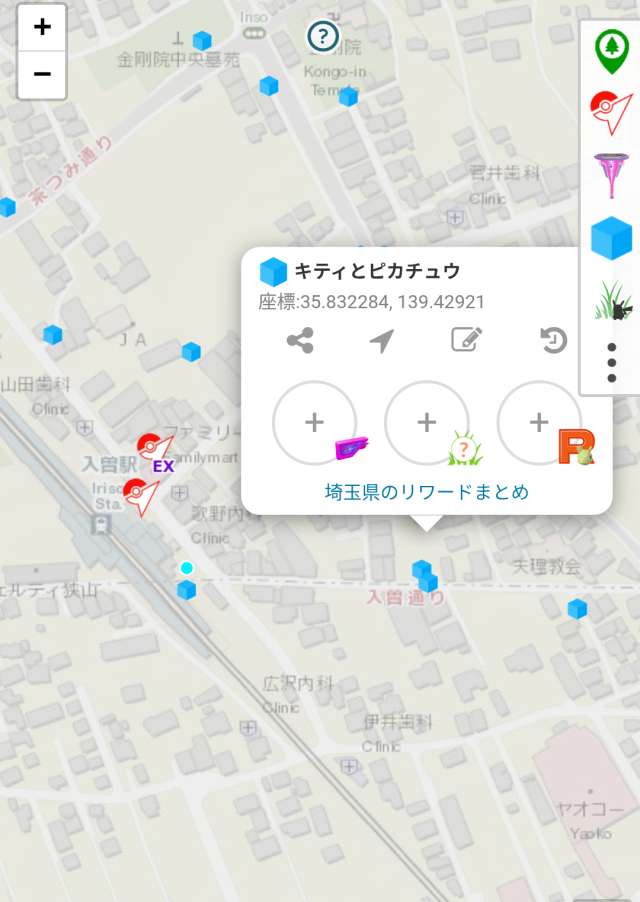This screenshot has width=640, height=902.
Task: View history for キティとピカチュウ
Action: (553, 341)
